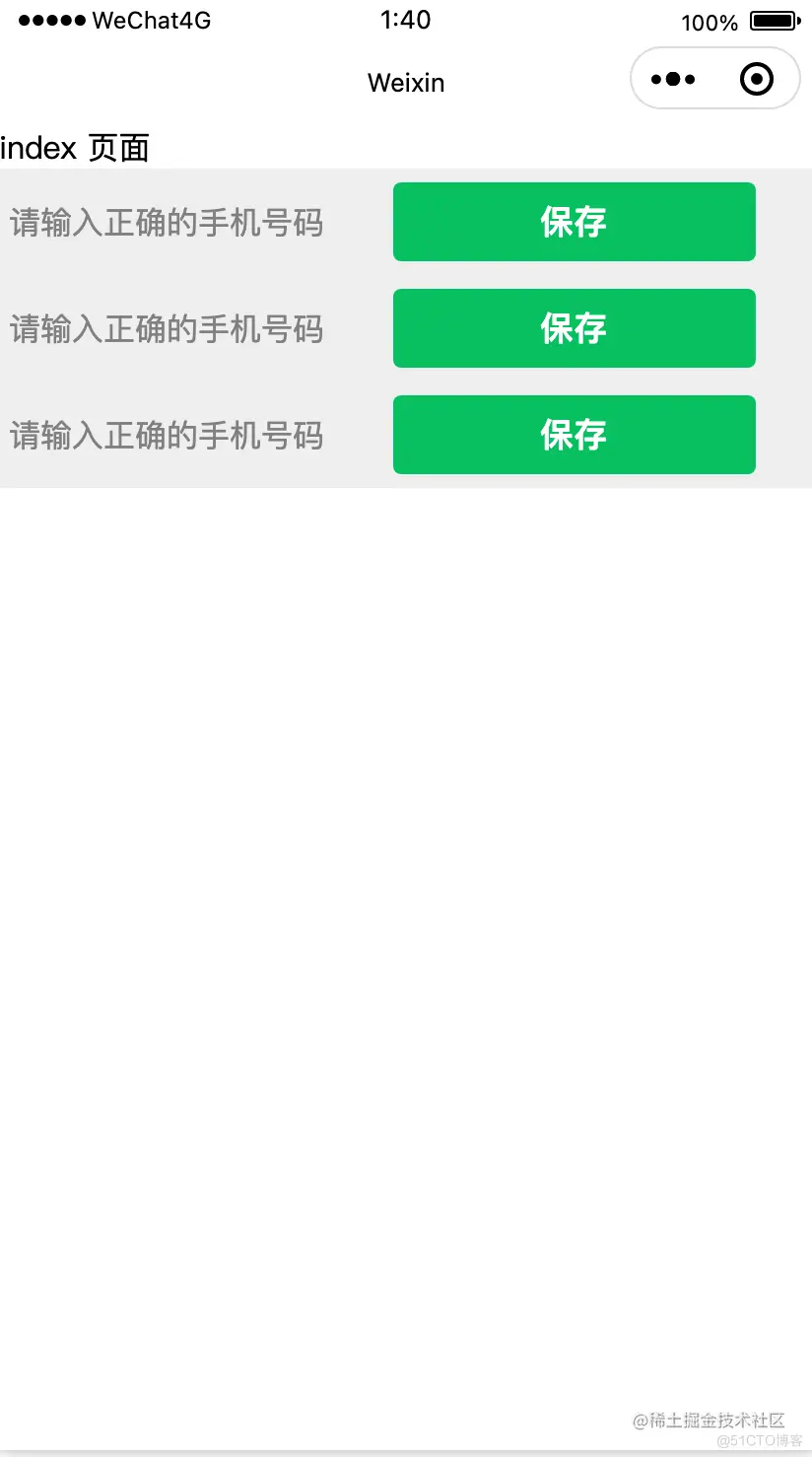The image size is (812, 1457).
Task: Click the first 保存 save button
Action: (x=574, y=222)
